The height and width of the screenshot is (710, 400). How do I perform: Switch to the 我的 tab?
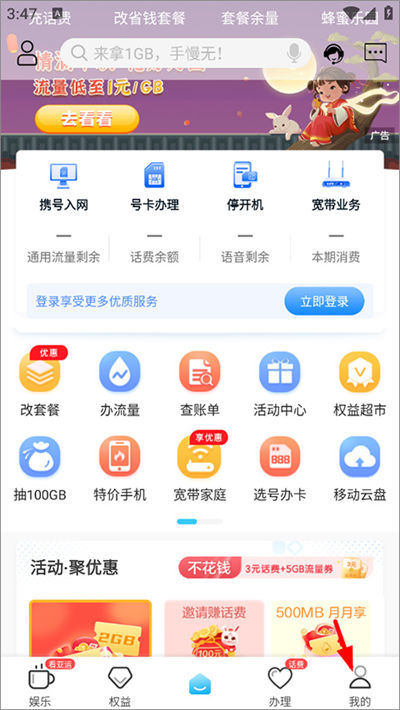point(360,686)
